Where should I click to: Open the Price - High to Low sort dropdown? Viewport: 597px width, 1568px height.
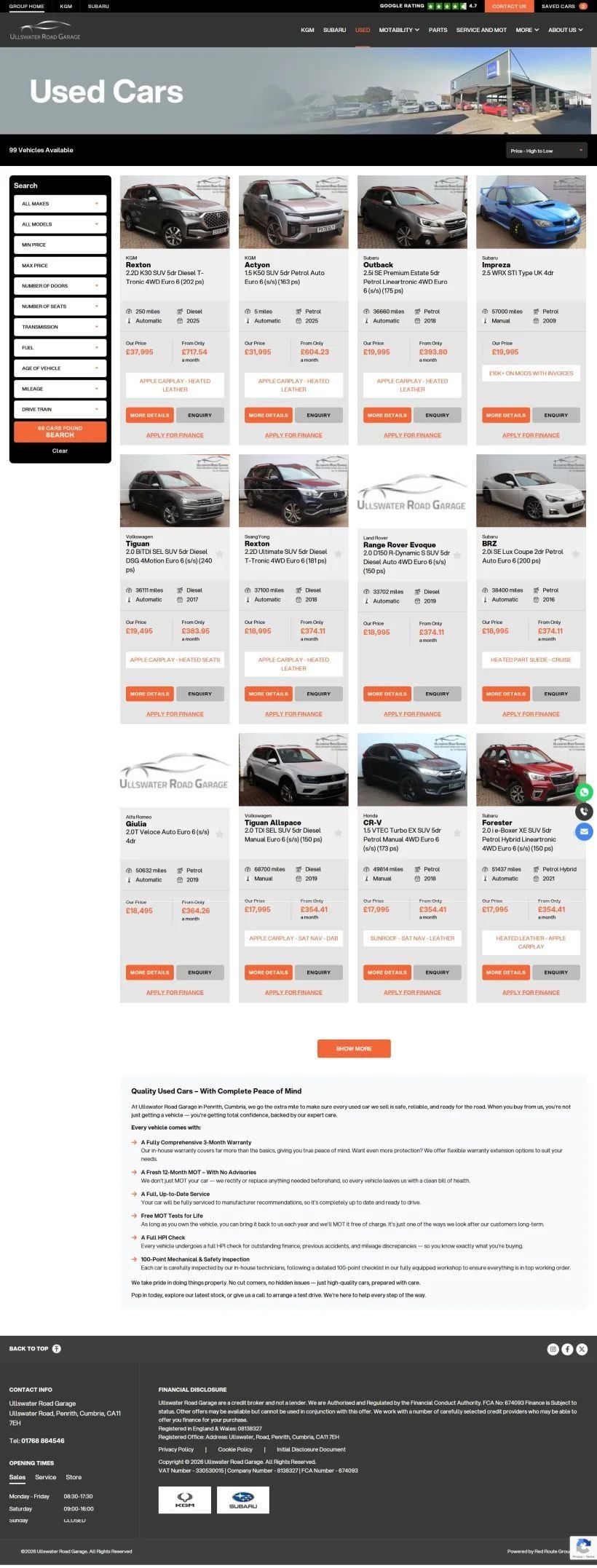tap(546, 151)
